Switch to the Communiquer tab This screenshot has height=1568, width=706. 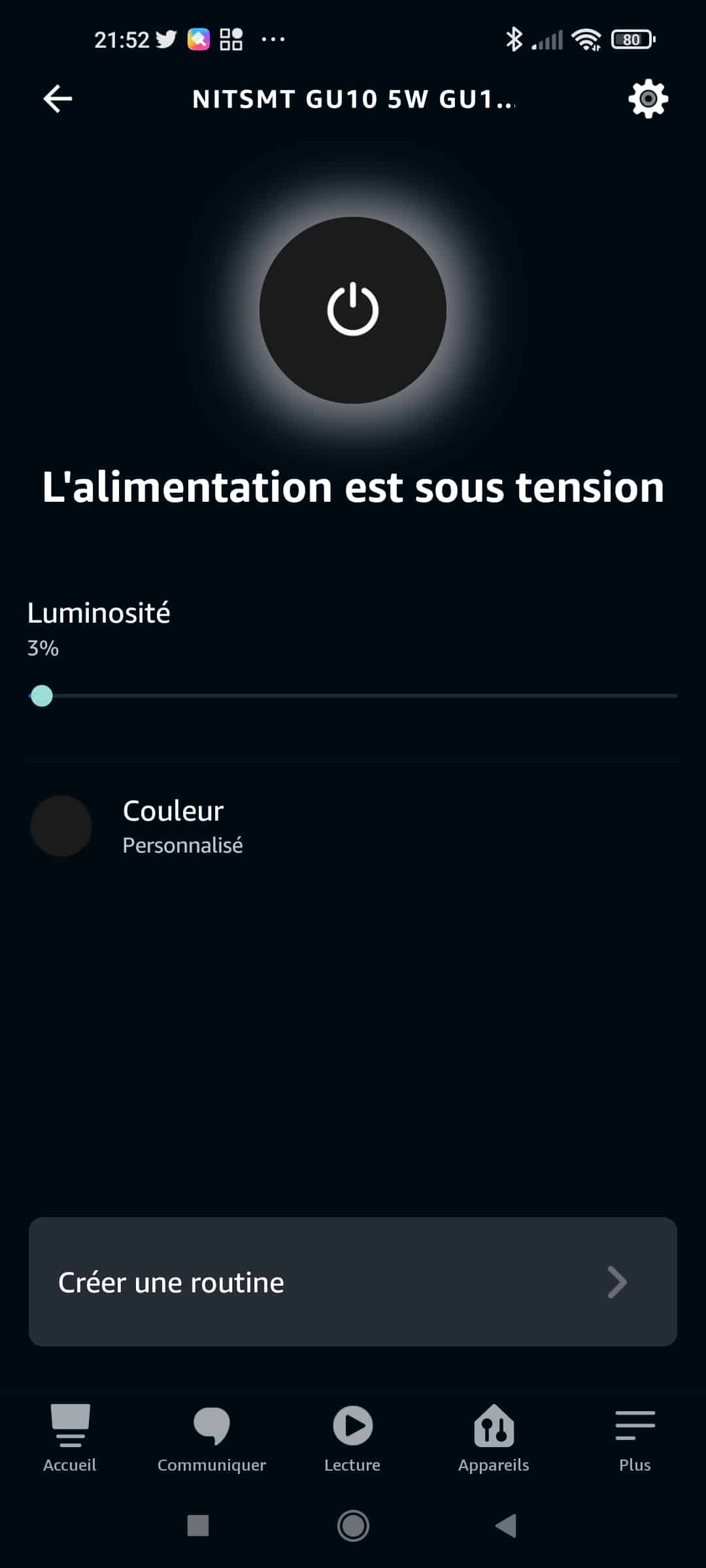pyautogui.click(x=211, y=1439)
